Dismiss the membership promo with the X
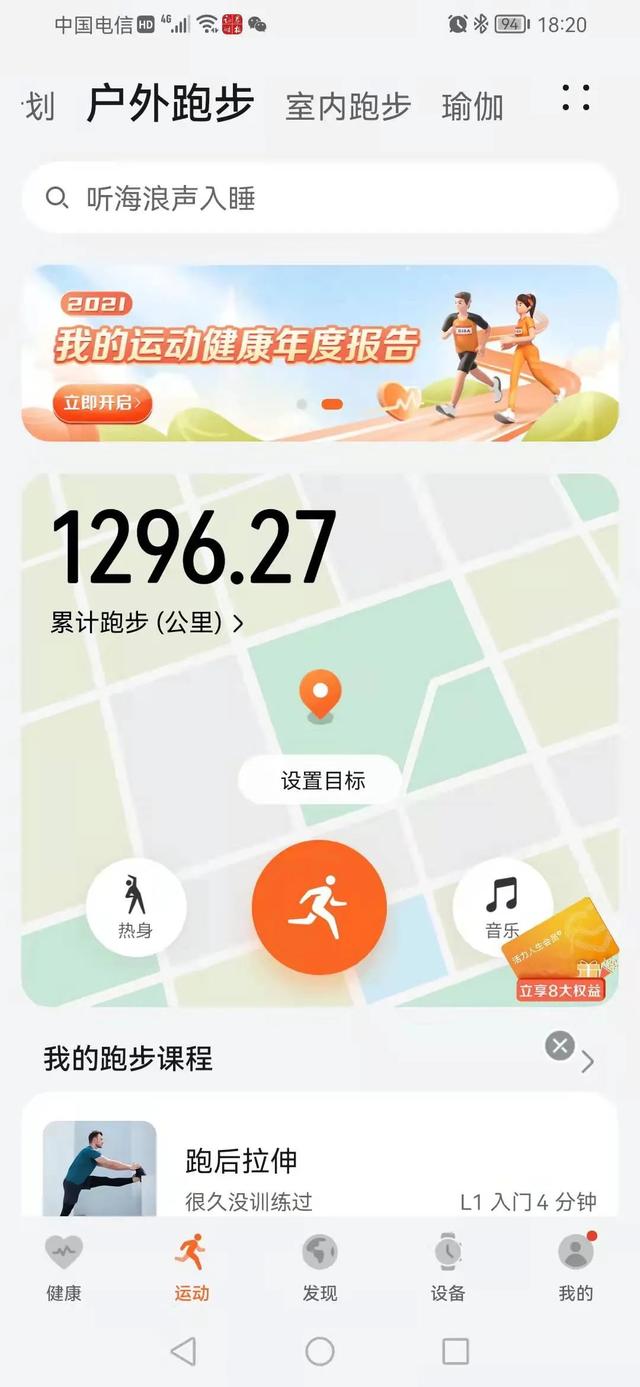Viewport: 640px width, 1387px height. click(x=560, y=1046)
